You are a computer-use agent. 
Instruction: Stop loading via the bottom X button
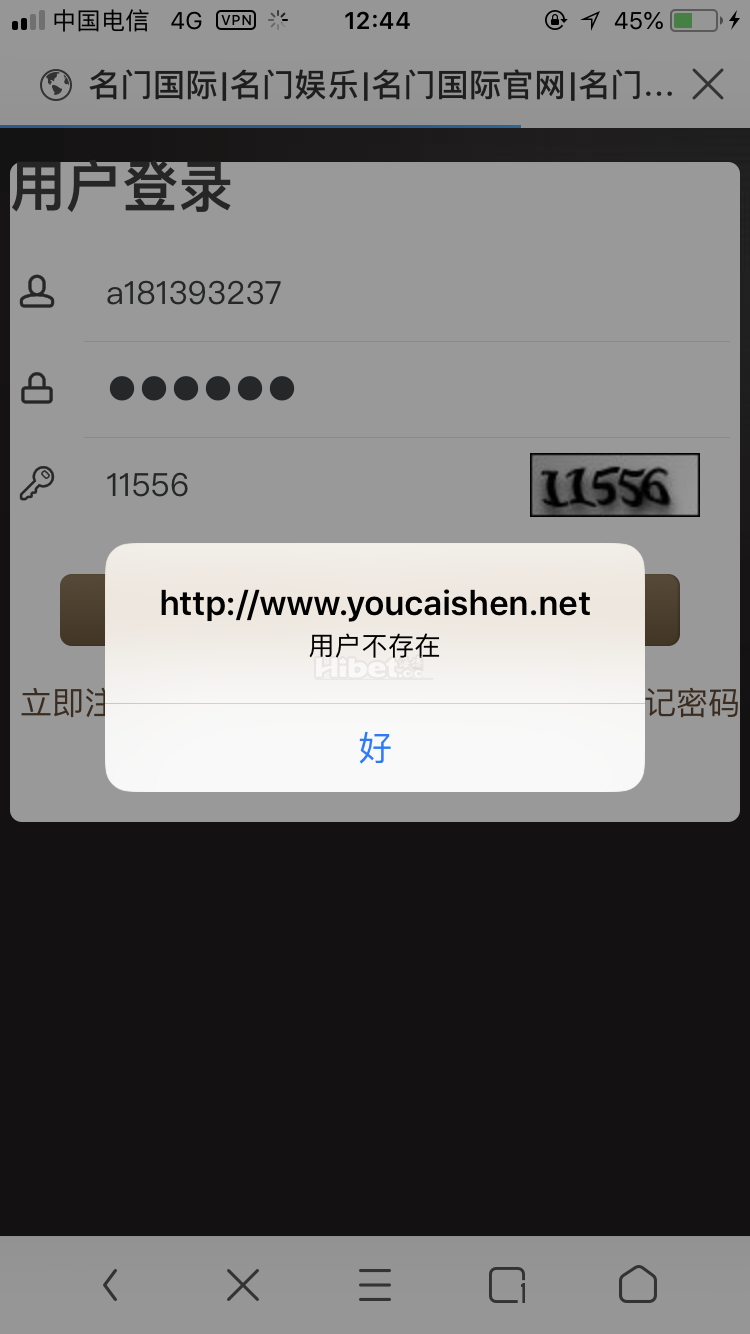[243, 1284]
